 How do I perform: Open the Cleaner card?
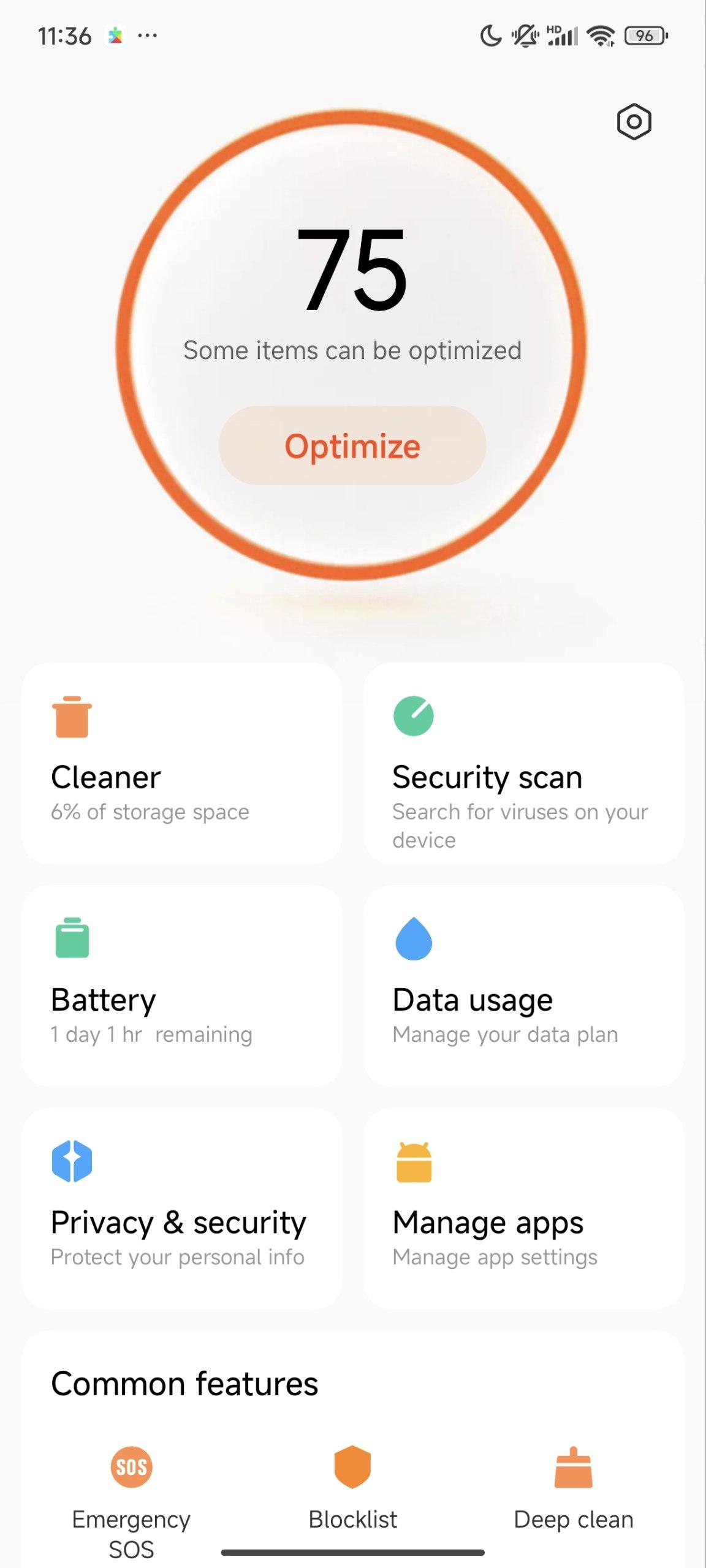[181, 763]
